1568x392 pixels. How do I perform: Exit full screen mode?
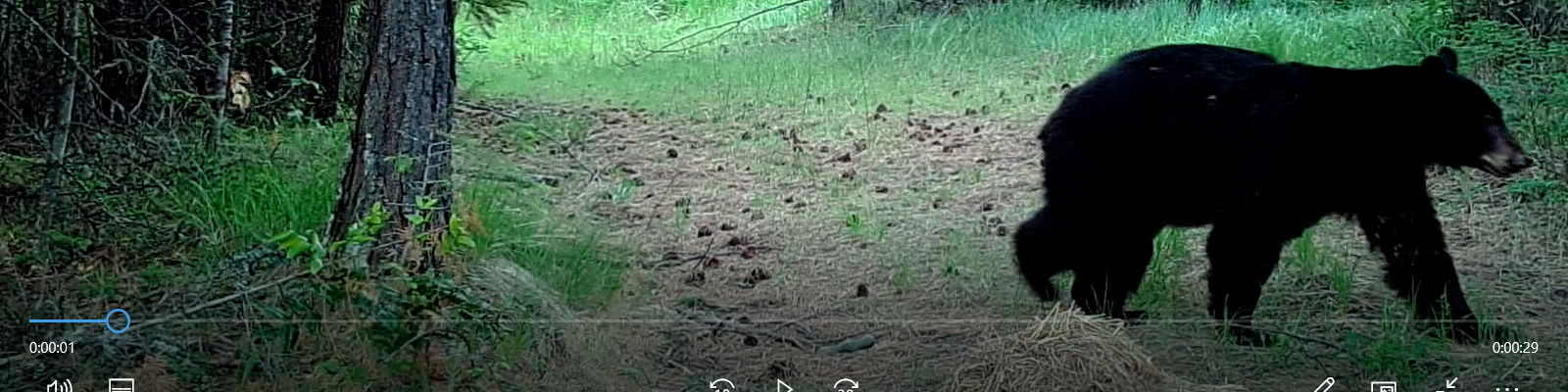tap(1445, 386)
